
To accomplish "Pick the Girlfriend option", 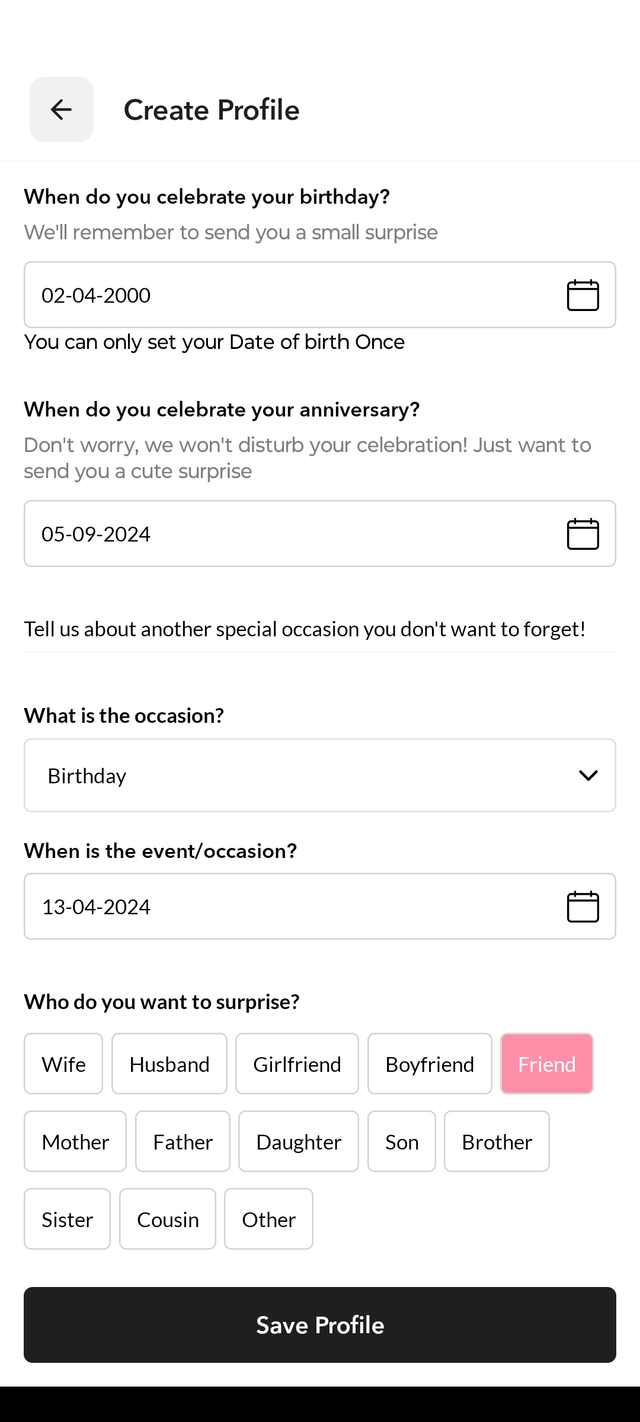I will (297, 1064).
